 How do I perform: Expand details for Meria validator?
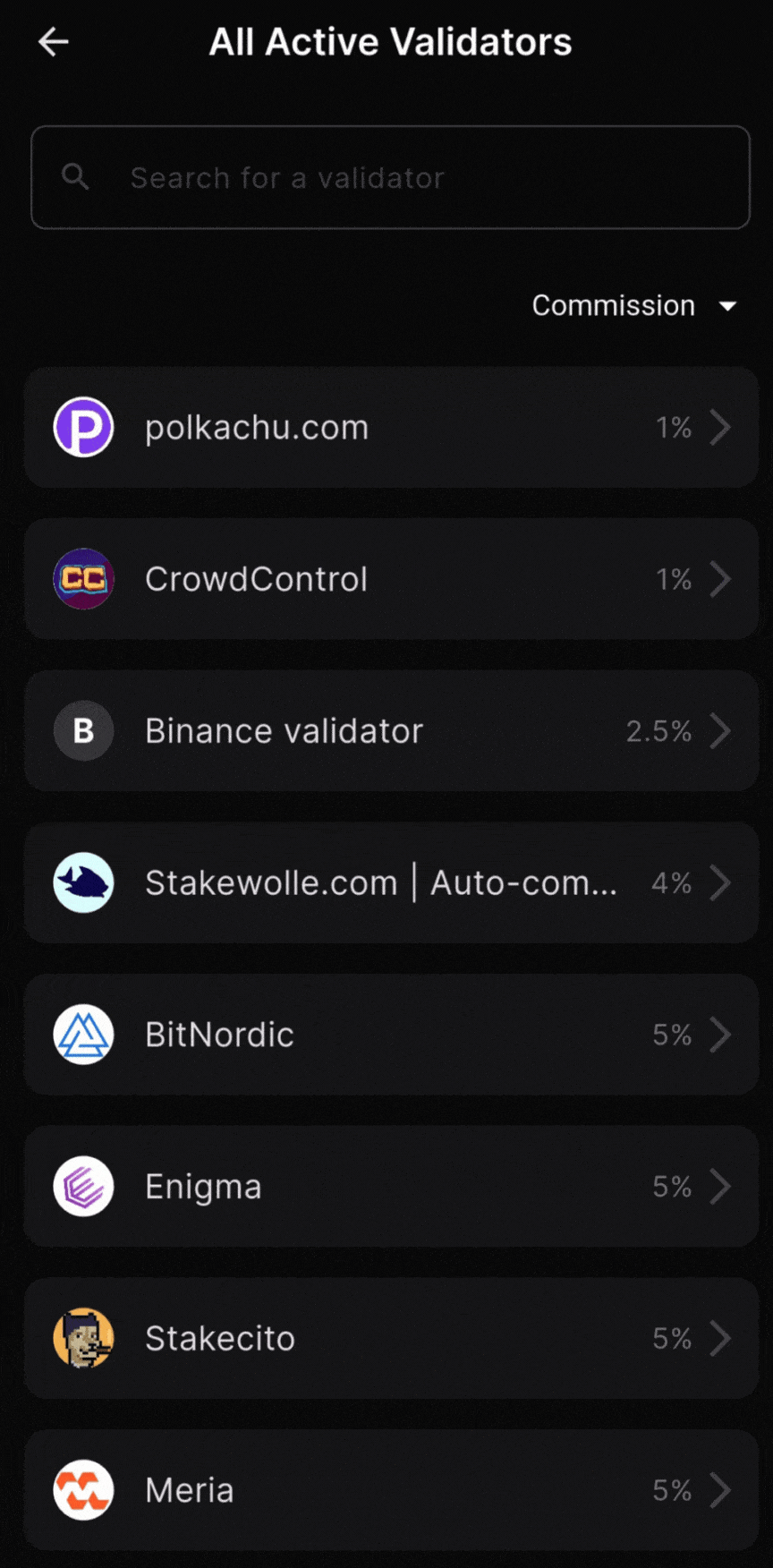point(721,1489)
